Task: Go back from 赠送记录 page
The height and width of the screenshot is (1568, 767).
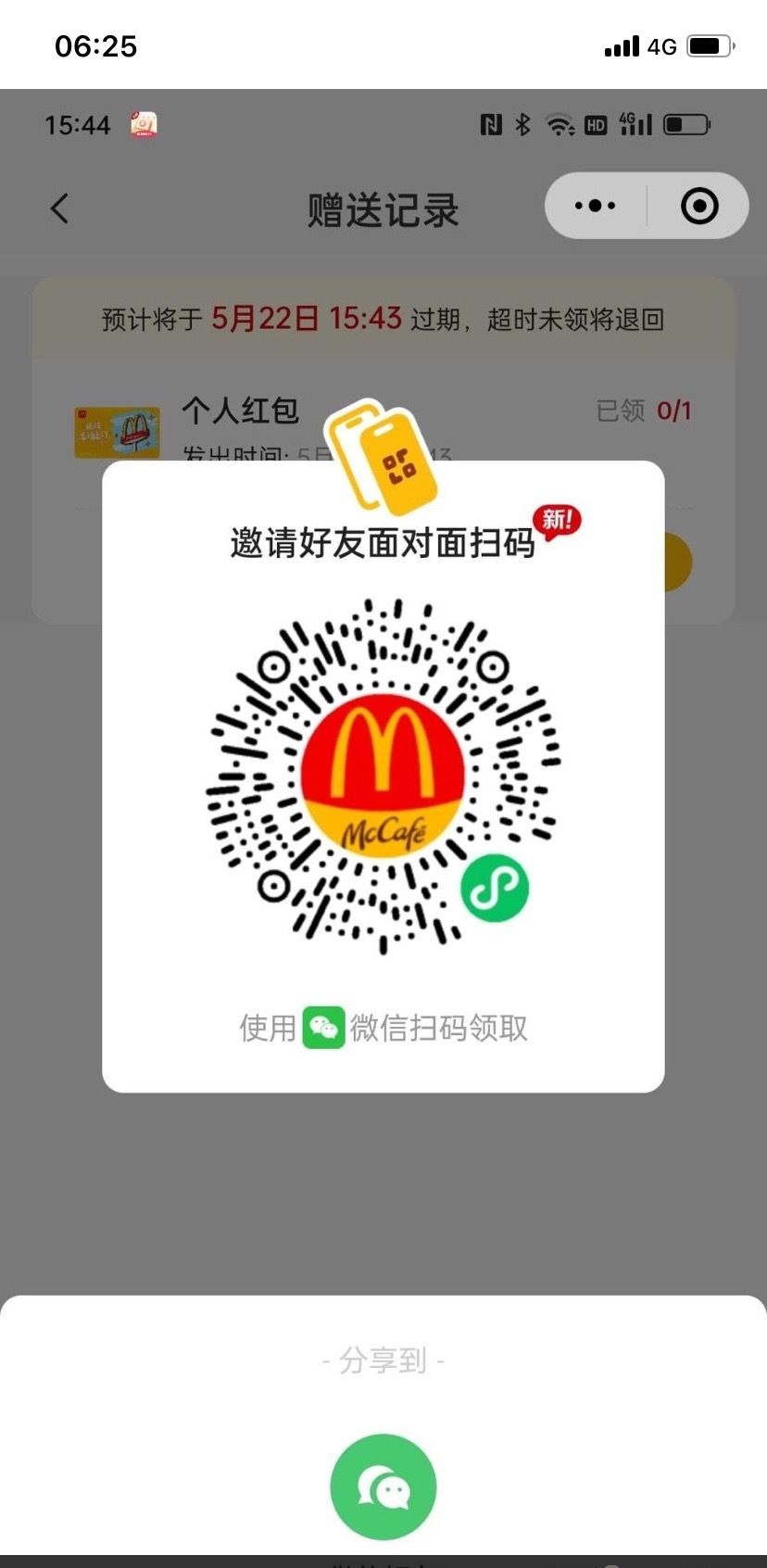Action: tap(60, 209)
